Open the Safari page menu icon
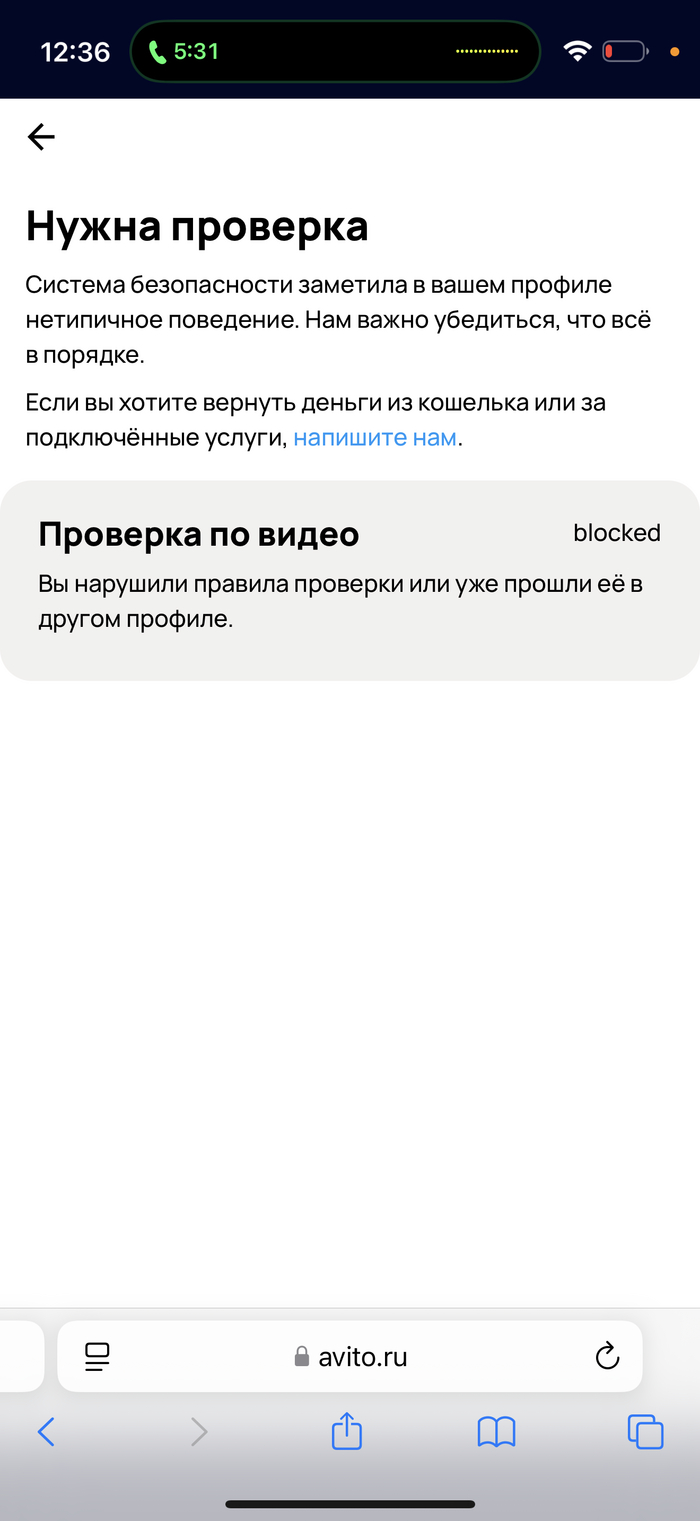 [97, 1356]
